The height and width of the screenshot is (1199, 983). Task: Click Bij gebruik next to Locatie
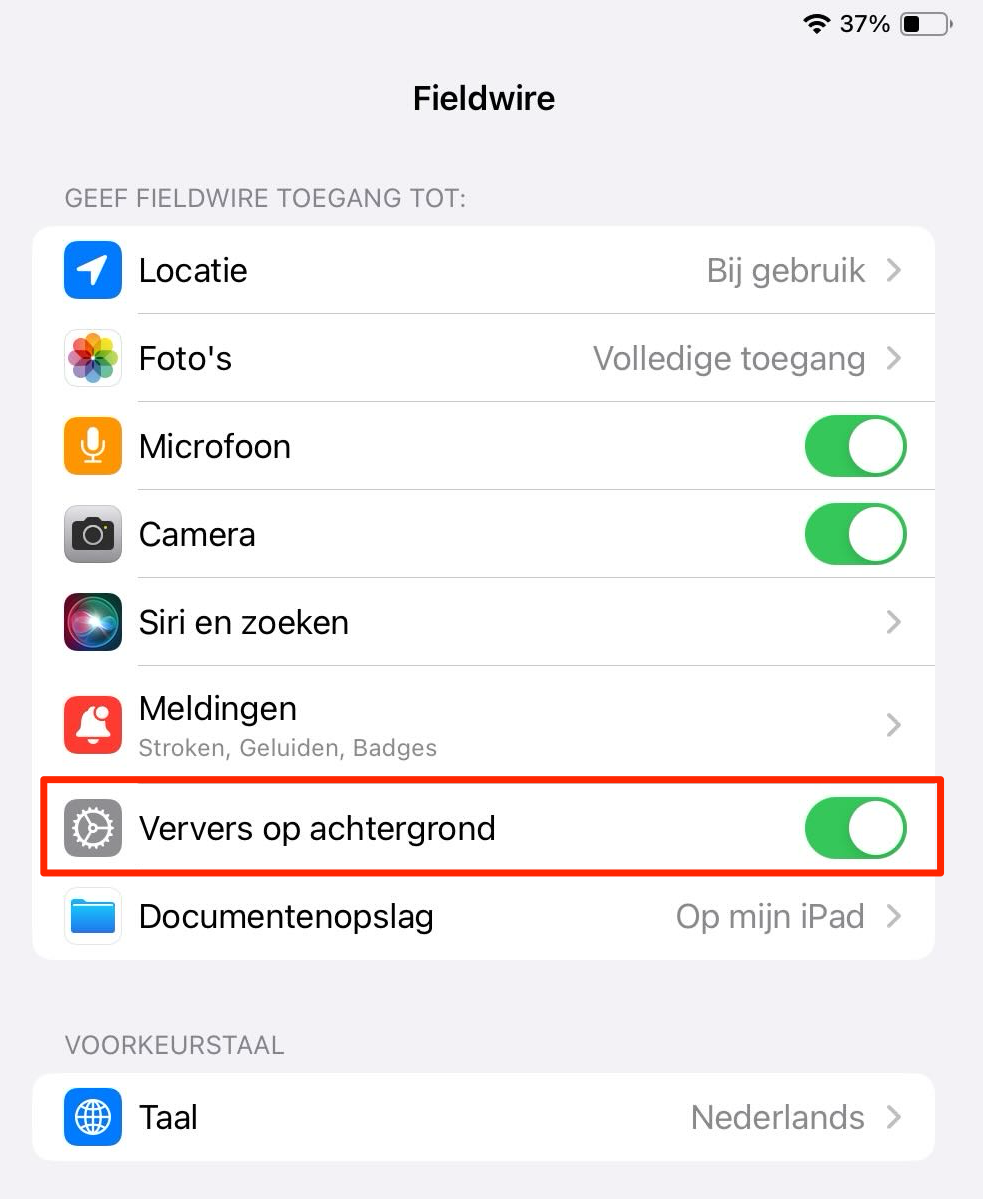pyautogui.click(x=786, y=270)
